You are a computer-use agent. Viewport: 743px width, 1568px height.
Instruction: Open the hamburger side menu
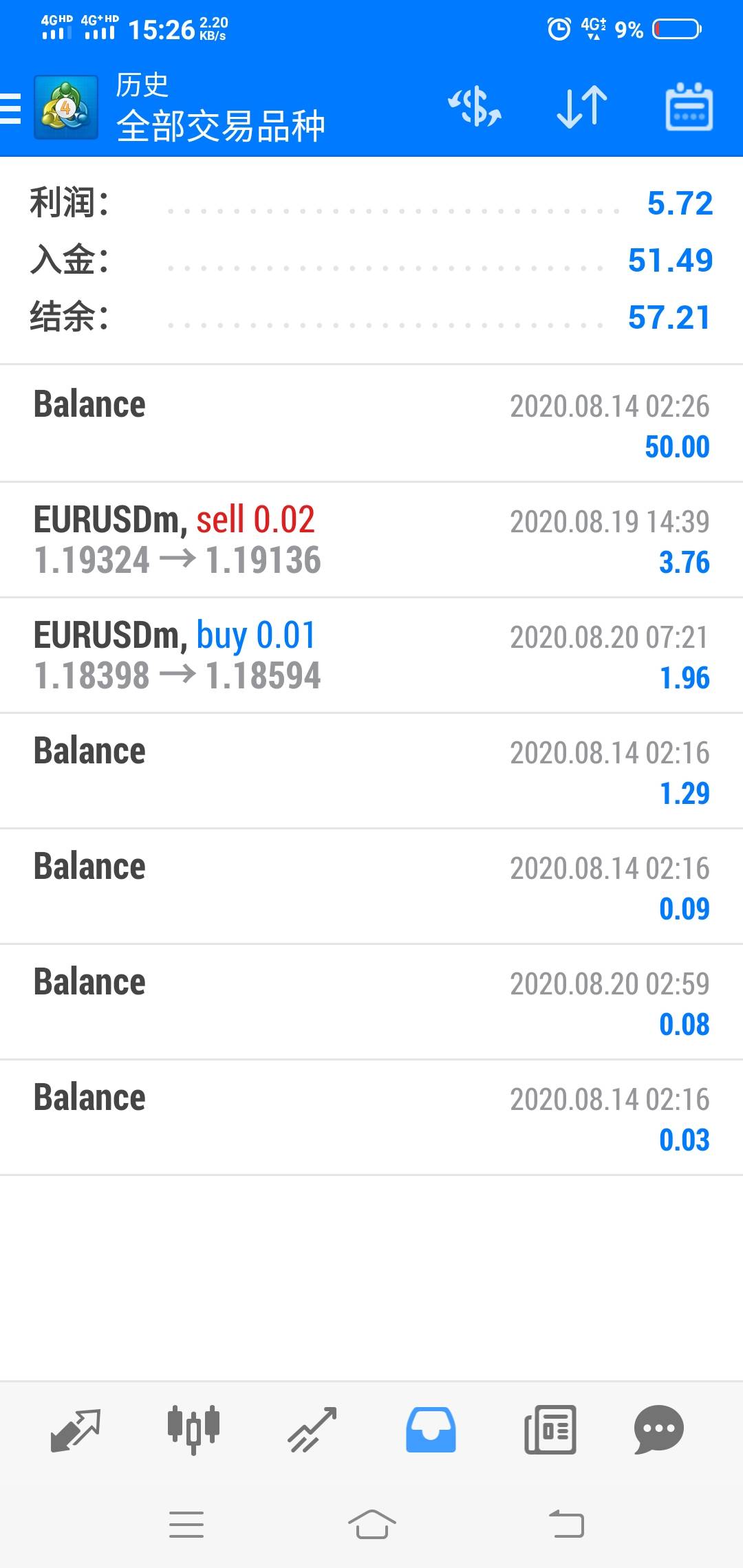point(11,109)
